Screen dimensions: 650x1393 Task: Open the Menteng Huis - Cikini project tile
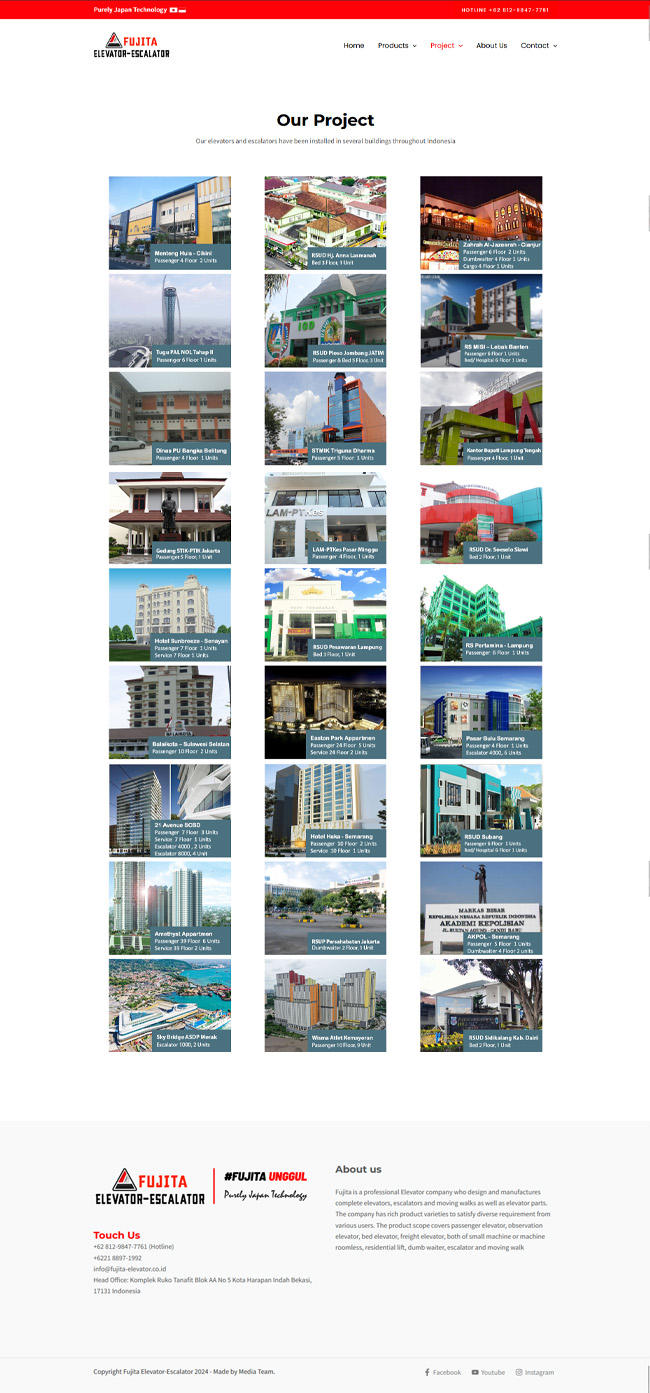pos(170,223)
